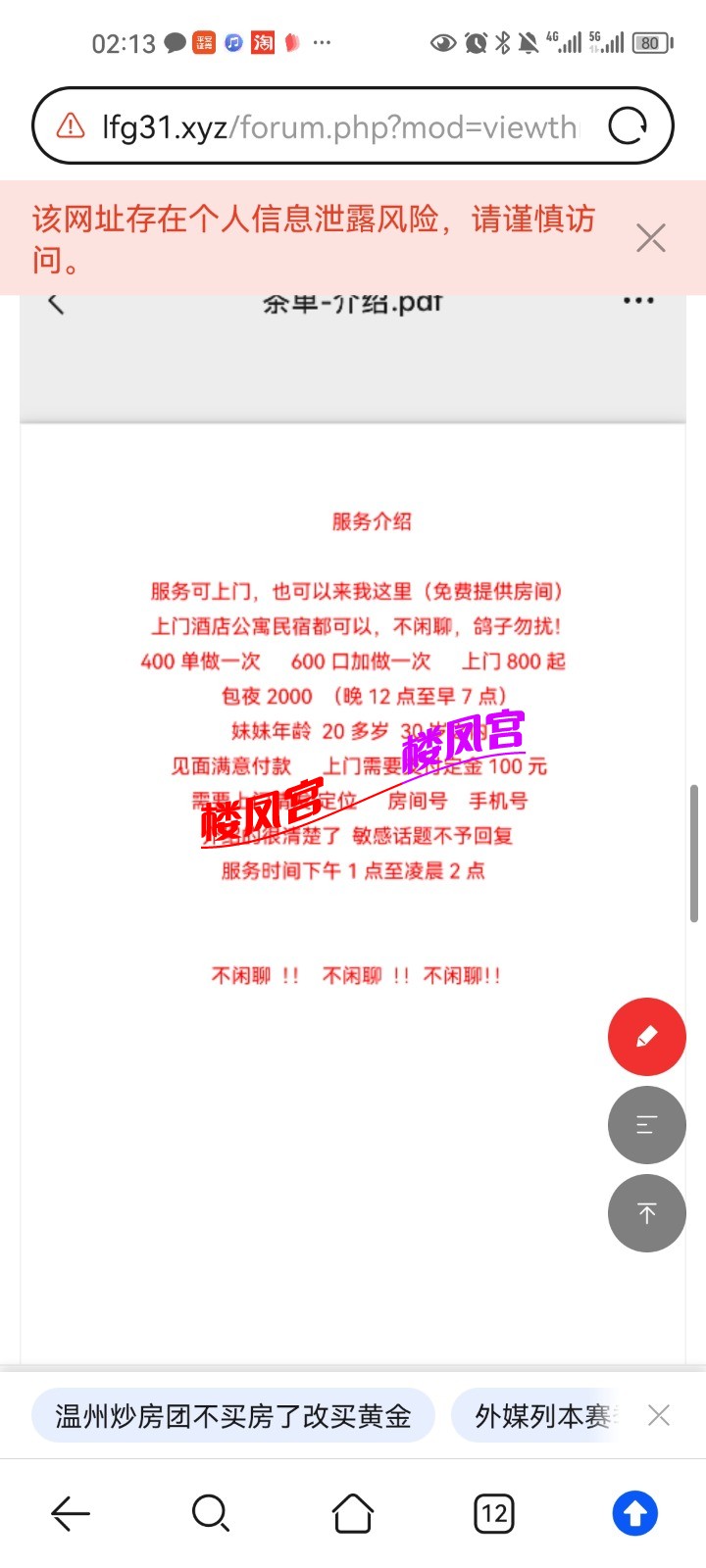Tap the page refresh icon in address bar
This screenshot has width=706, height=1568.
coord(627,125)
